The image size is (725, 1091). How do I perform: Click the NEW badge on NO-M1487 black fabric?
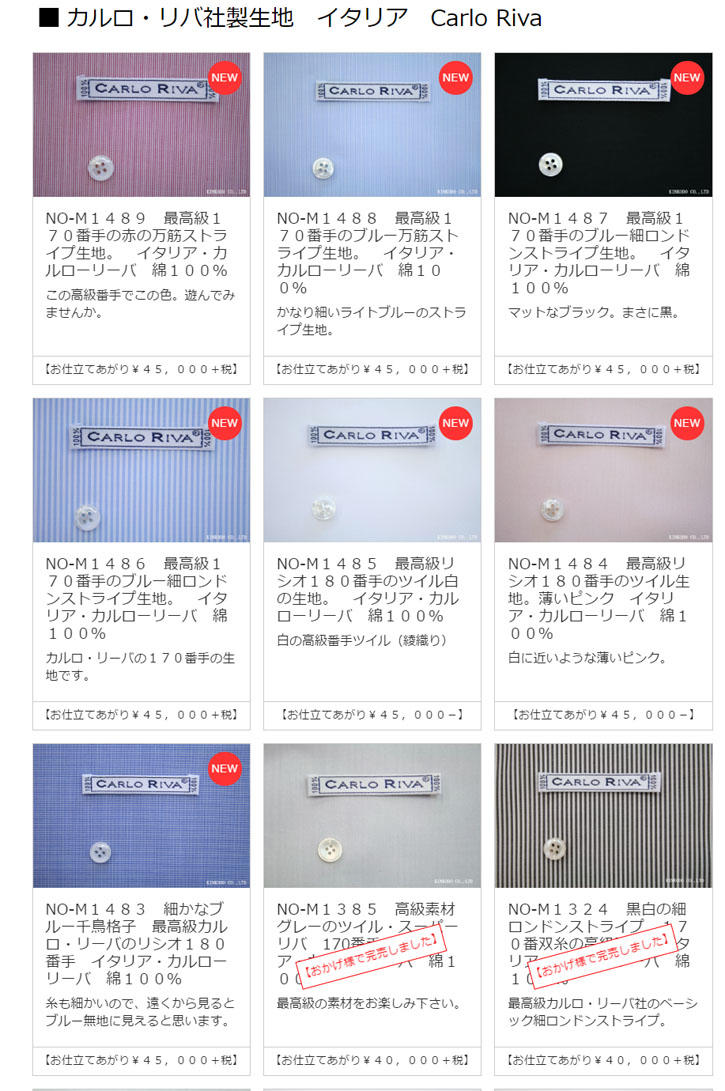pyautogui.click(x=686, y=76)
